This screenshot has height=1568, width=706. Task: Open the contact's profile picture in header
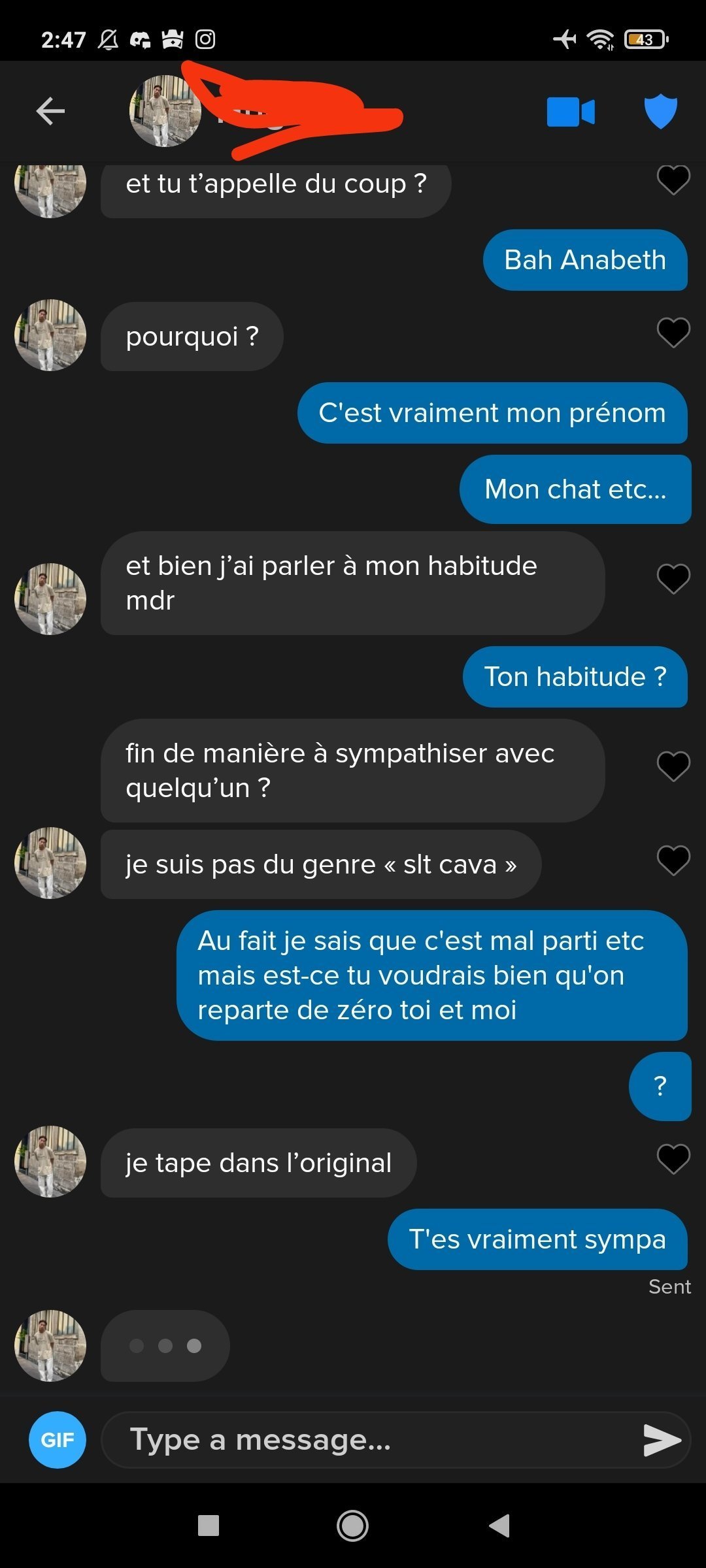point(165,111)
